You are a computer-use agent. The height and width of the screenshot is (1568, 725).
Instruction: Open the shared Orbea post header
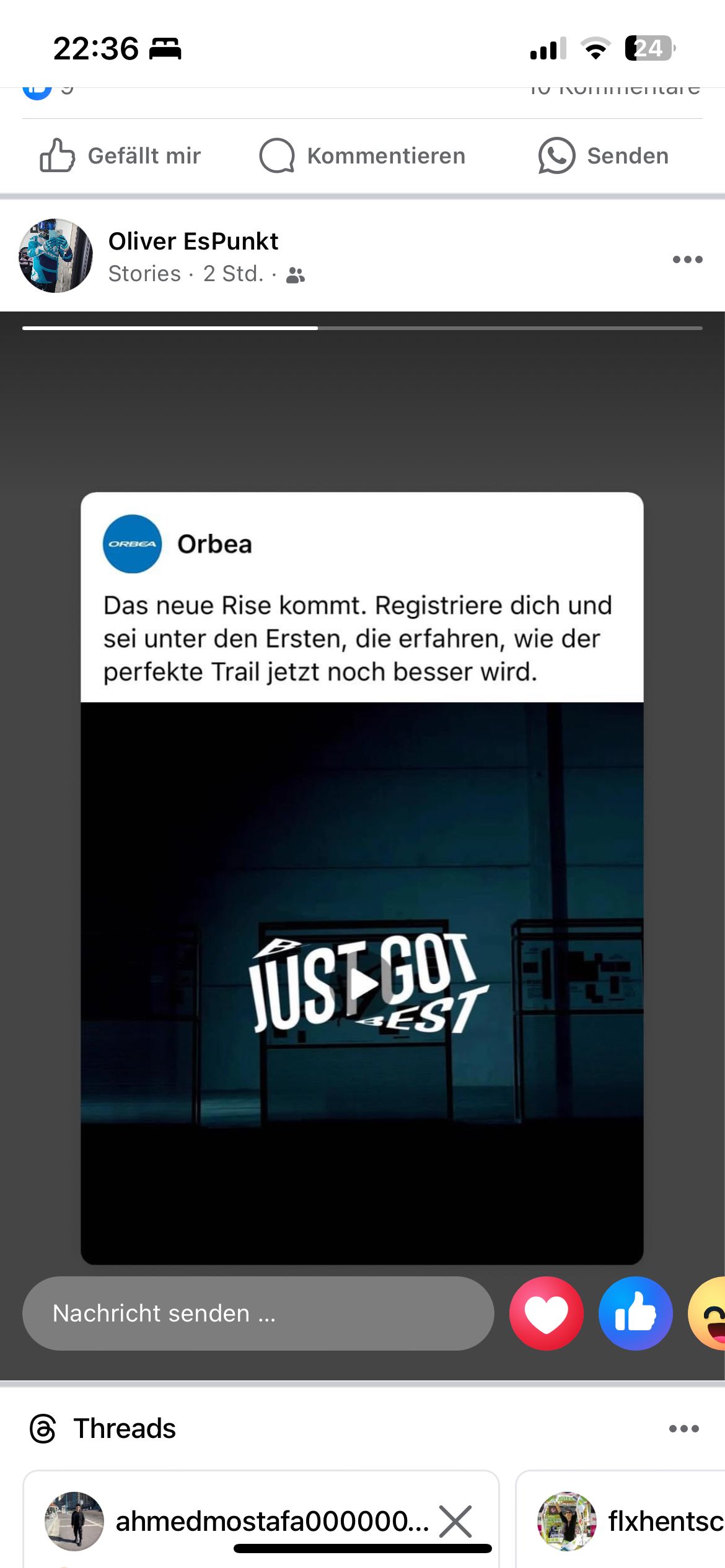tap(214, 544)
